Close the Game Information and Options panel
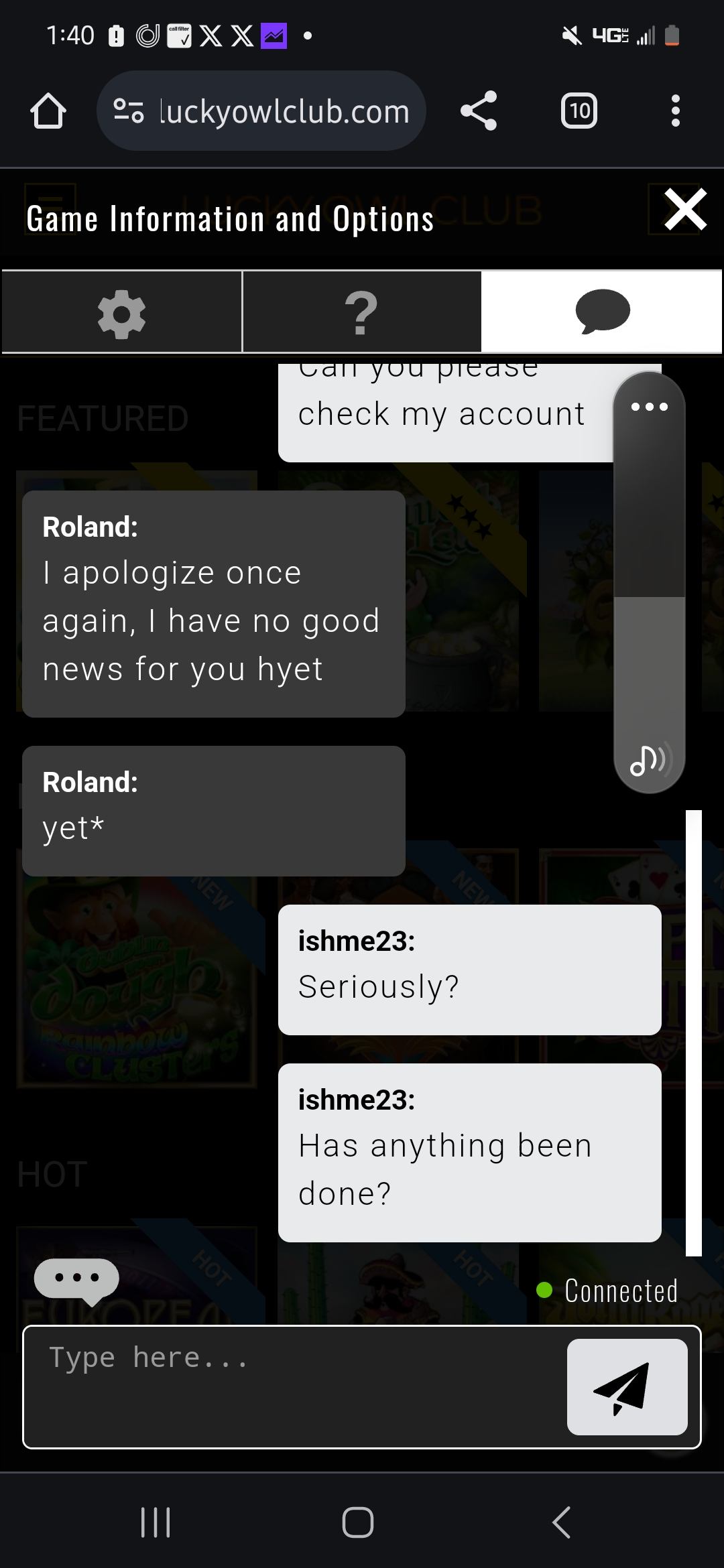Viewport: 724px width, 1568px height. pyautogui.click(x=685, y=210)
